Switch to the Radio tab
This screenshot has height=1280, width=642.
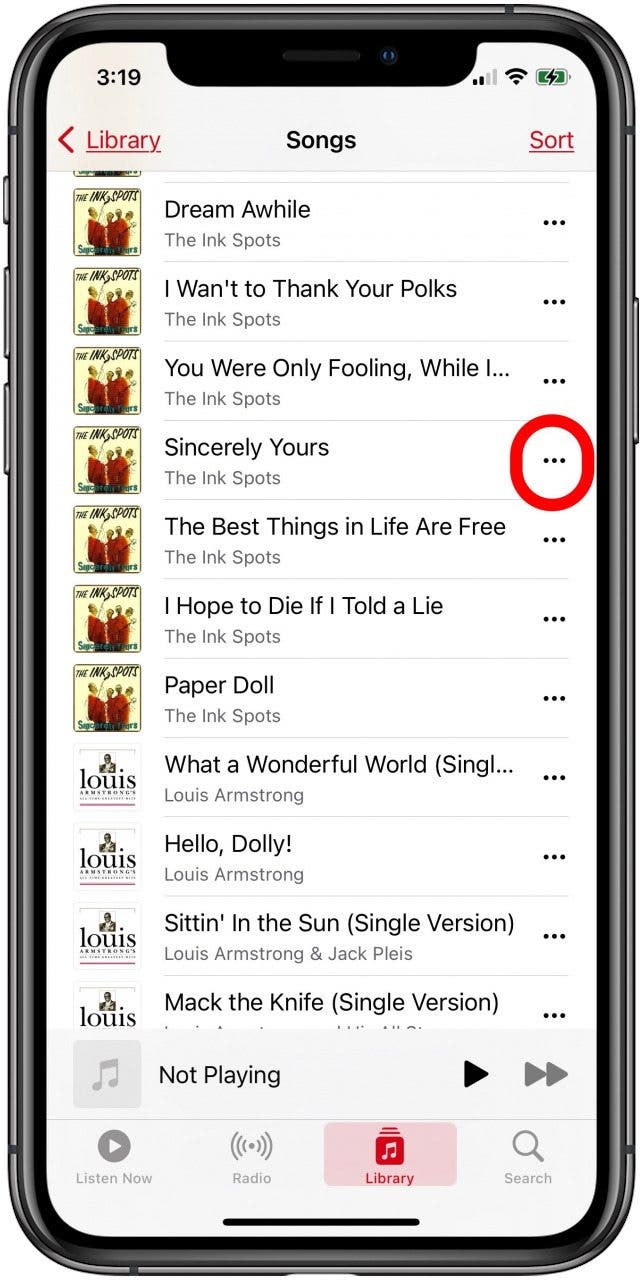click(x=251, y=1156)
